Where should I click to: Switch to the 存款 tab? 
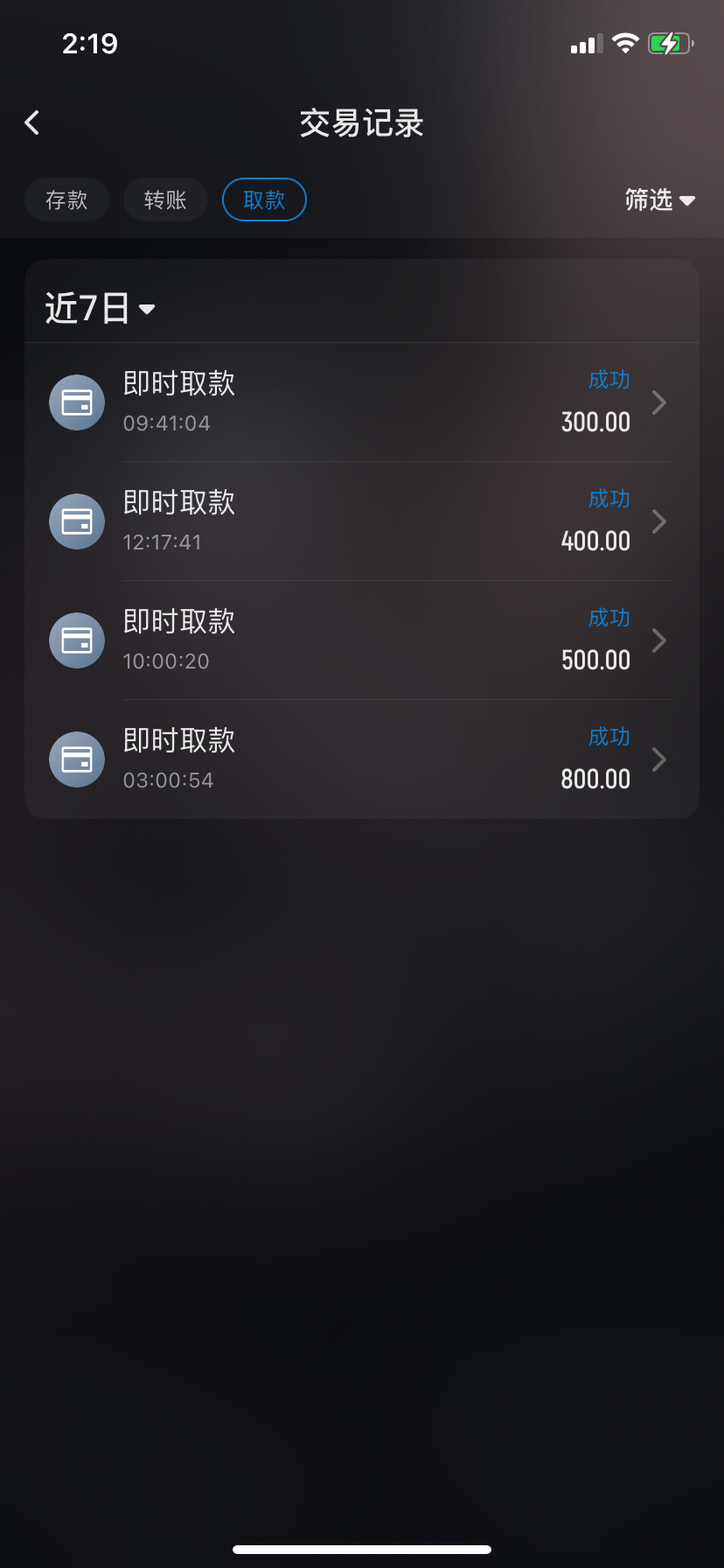click(66, 199)
